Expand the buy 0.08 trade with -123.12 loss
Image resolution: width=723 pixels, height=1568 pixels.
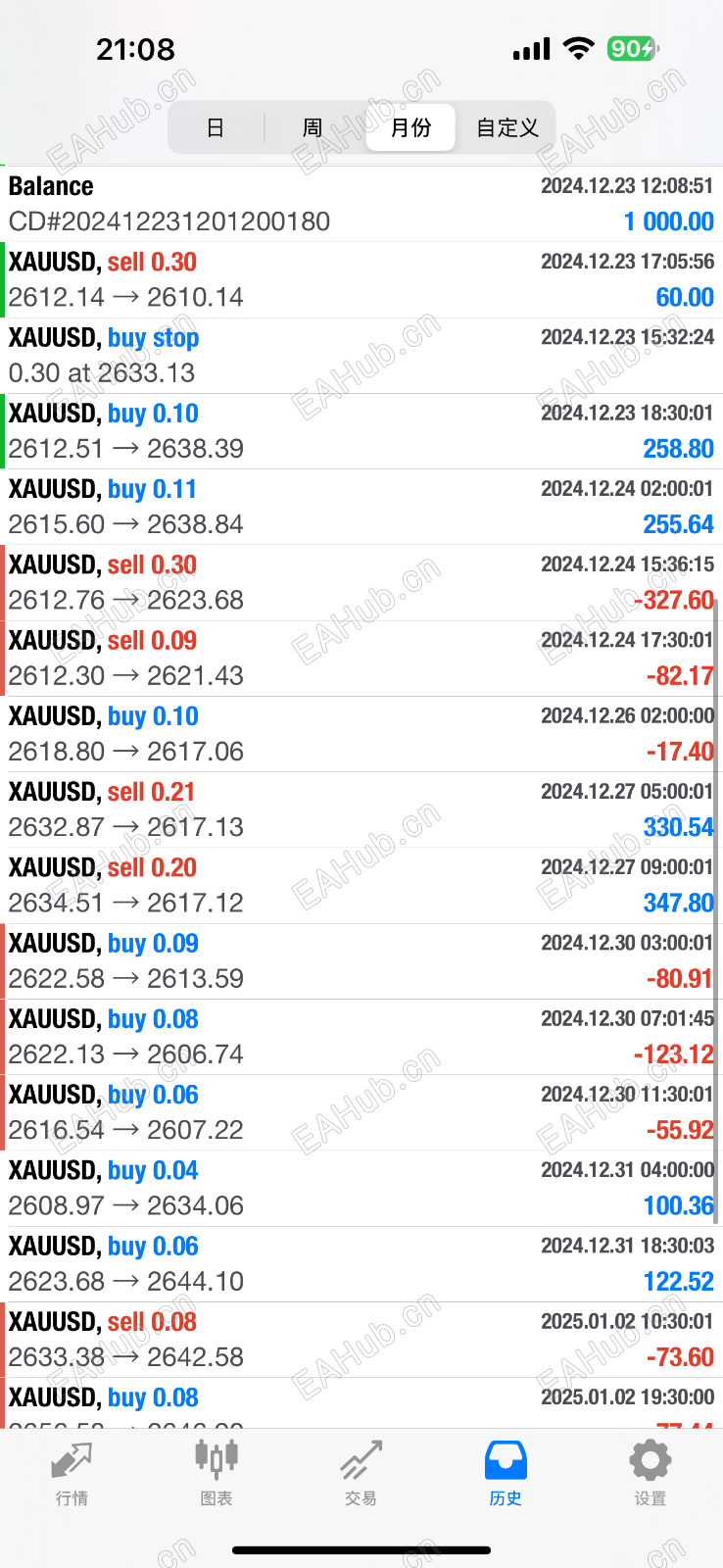[x=361, y=1037]
